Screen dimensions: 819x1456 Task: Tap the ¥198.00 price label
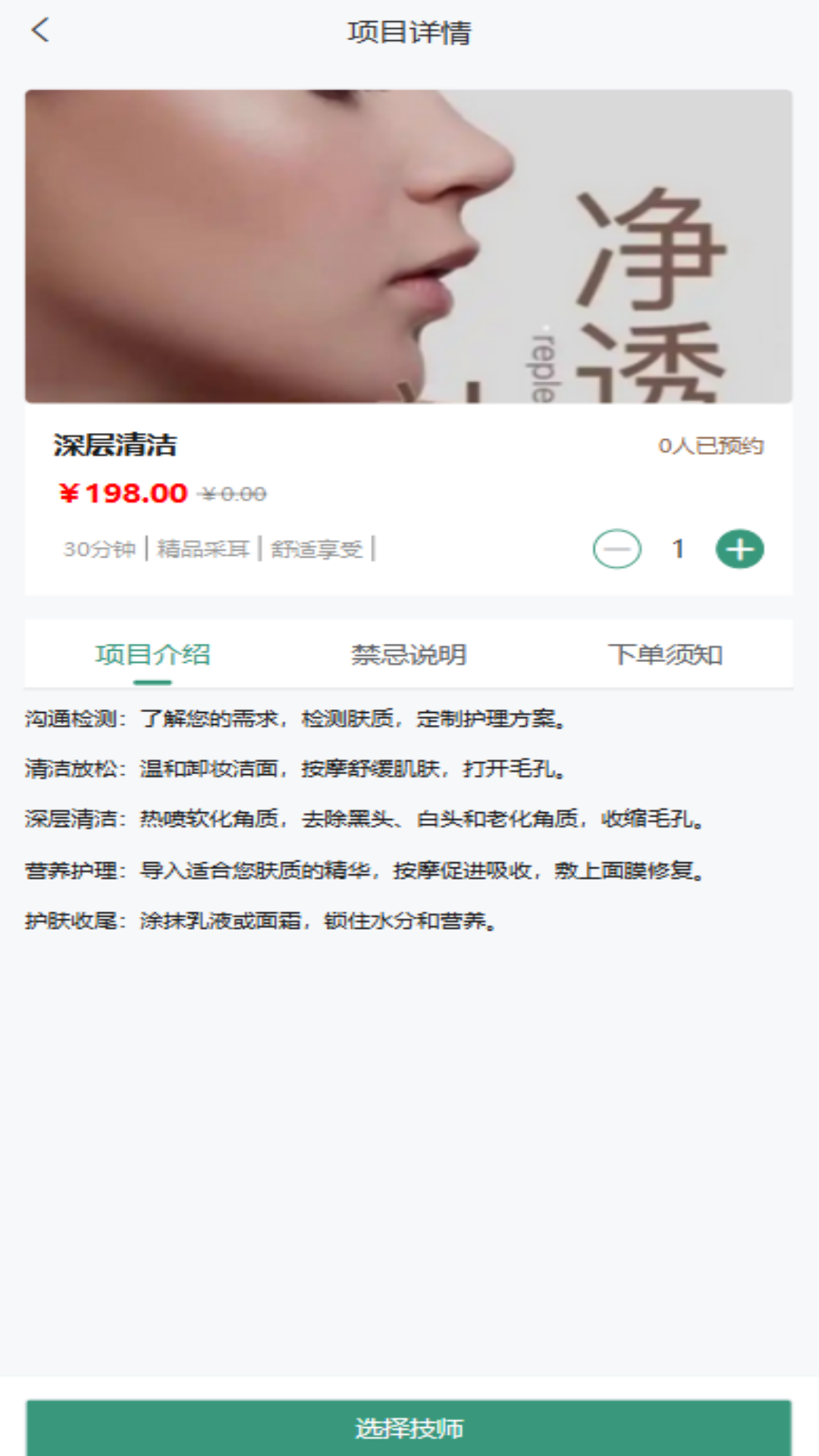coord(121,493)
